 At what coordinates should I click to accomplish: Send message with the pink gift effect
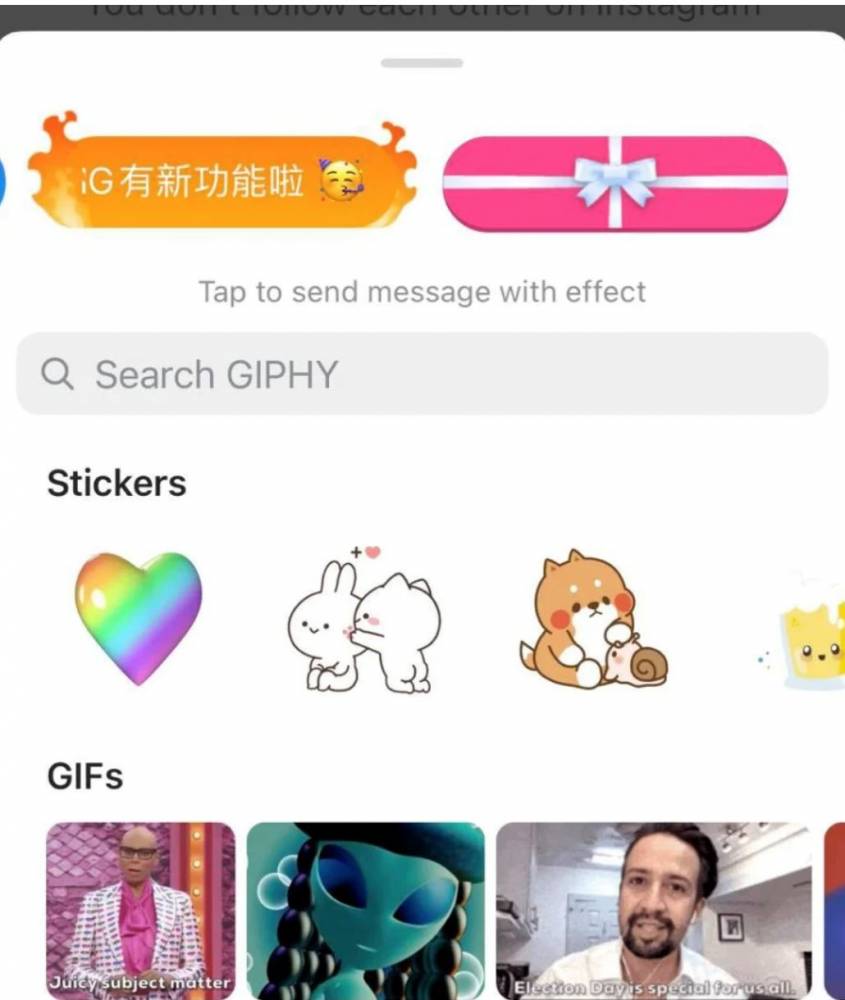(x=615, y=183)
